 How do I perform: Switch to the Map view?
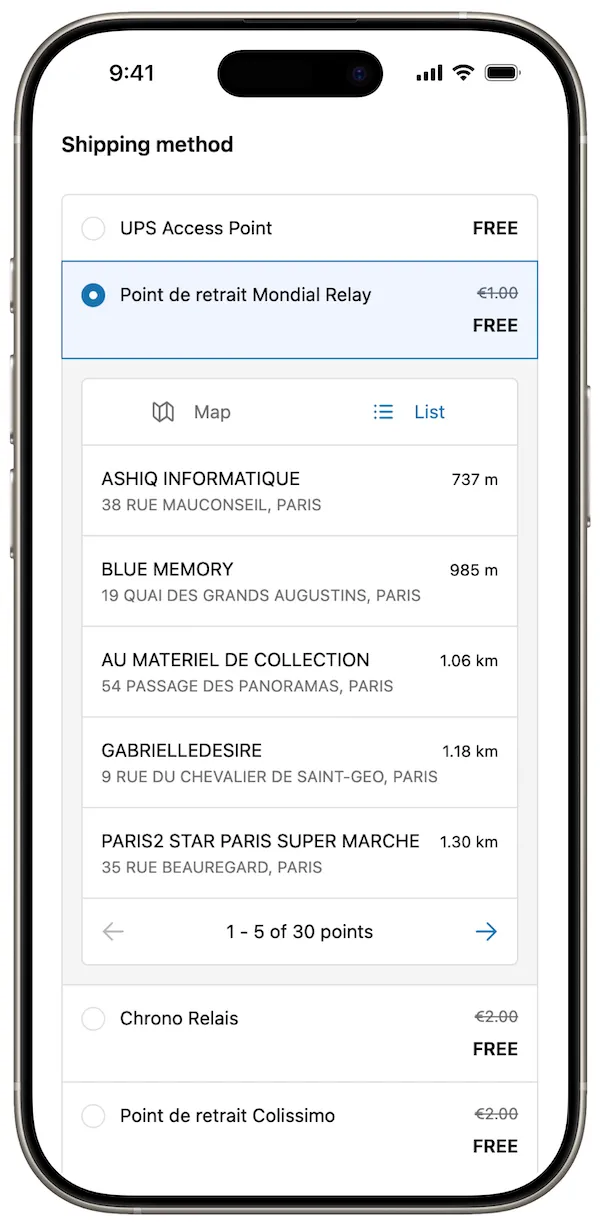click(191, 412)
